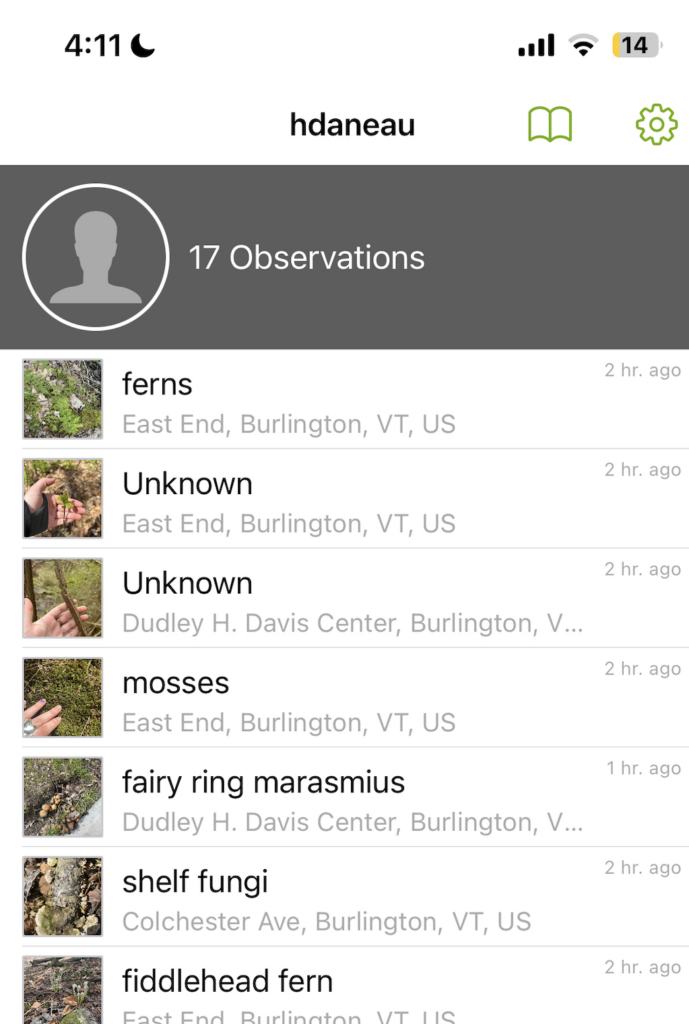Tap the profile avatar placeholder
The height and width of the screenshot is (1024, 689).
96,257
